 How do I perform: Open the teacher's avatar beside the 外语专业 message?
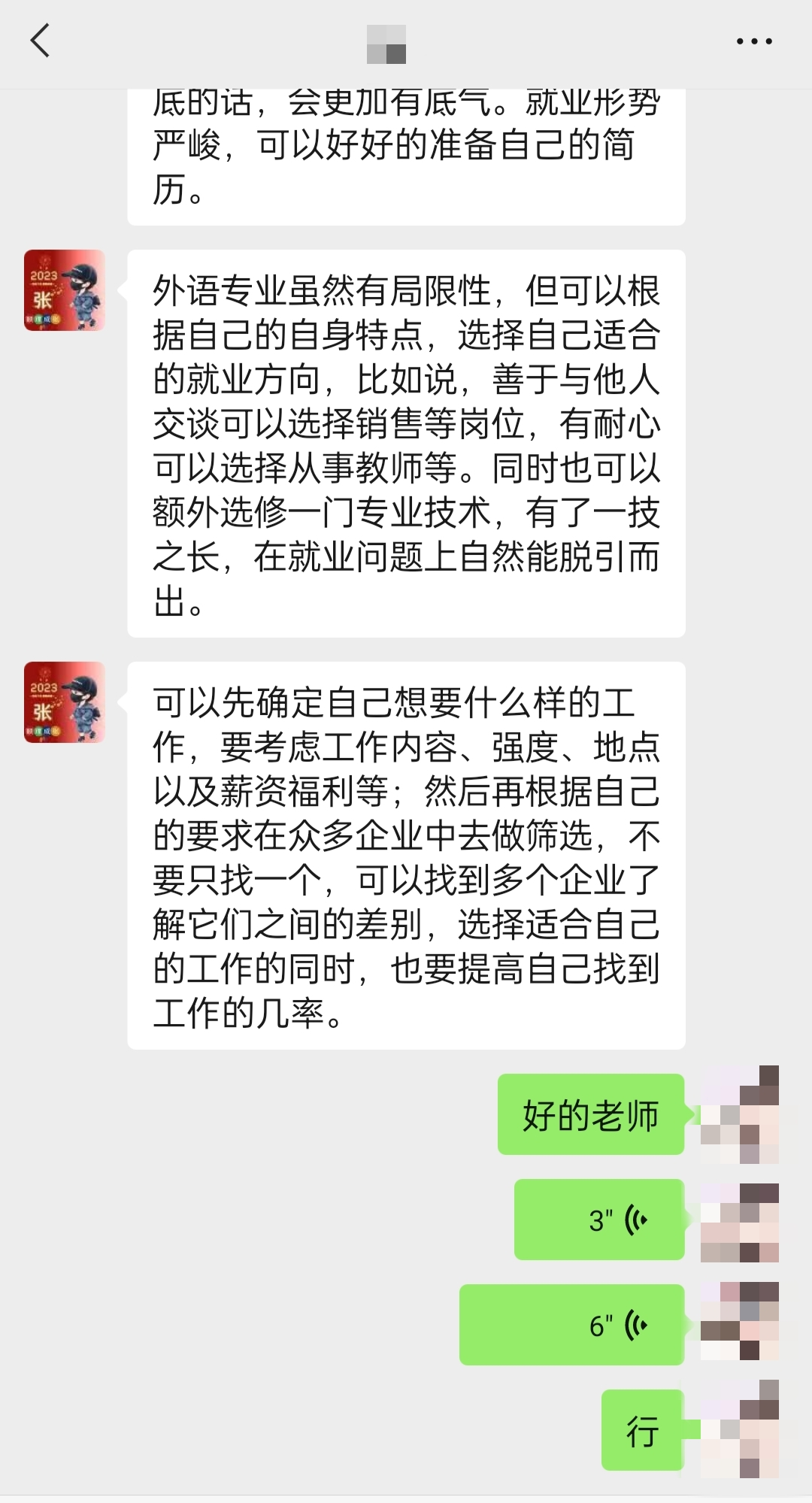(x=65, y=290)
